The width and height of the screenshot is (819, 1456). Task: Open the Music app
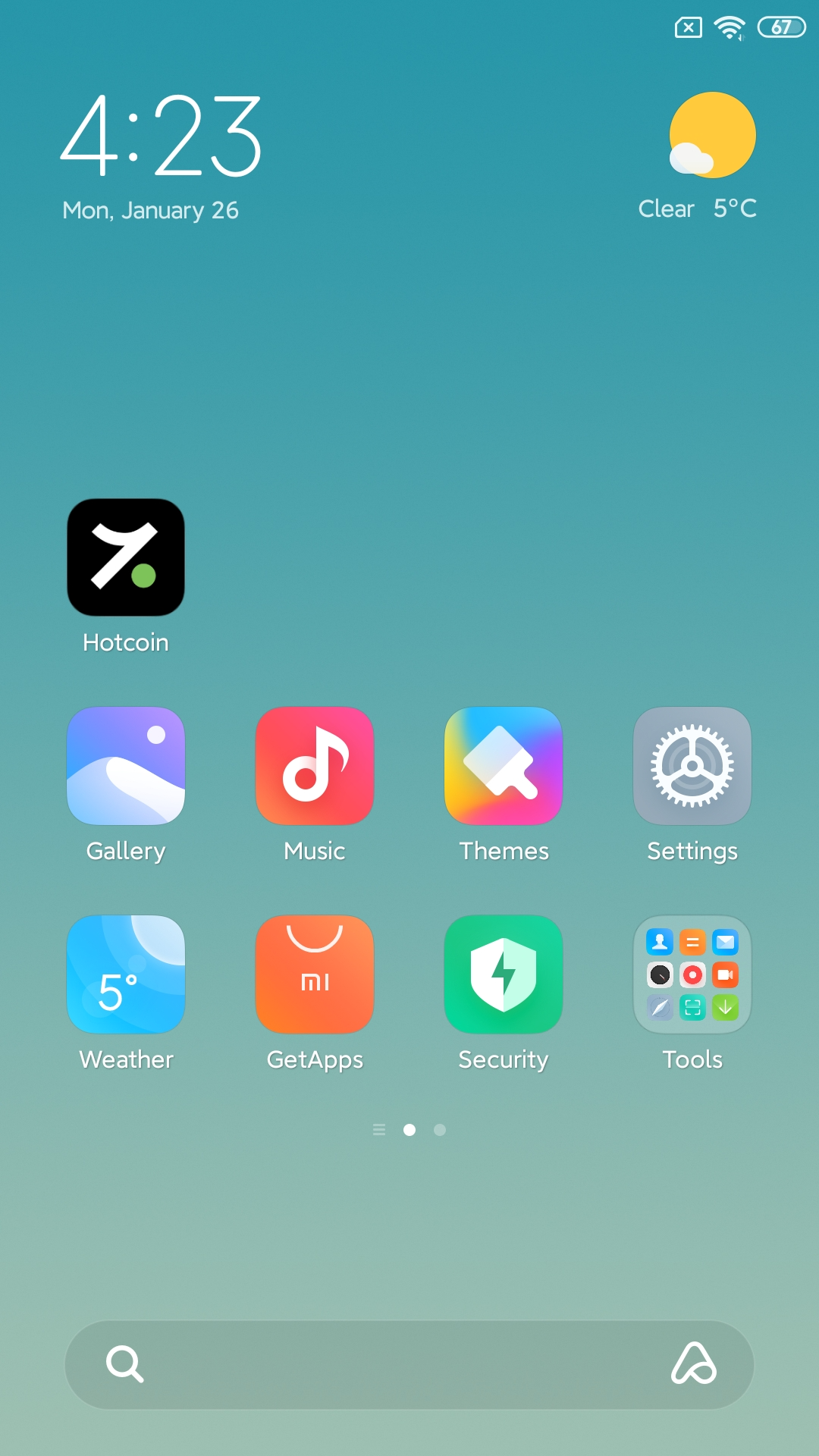pyautogui.click(x=315, y=766)
